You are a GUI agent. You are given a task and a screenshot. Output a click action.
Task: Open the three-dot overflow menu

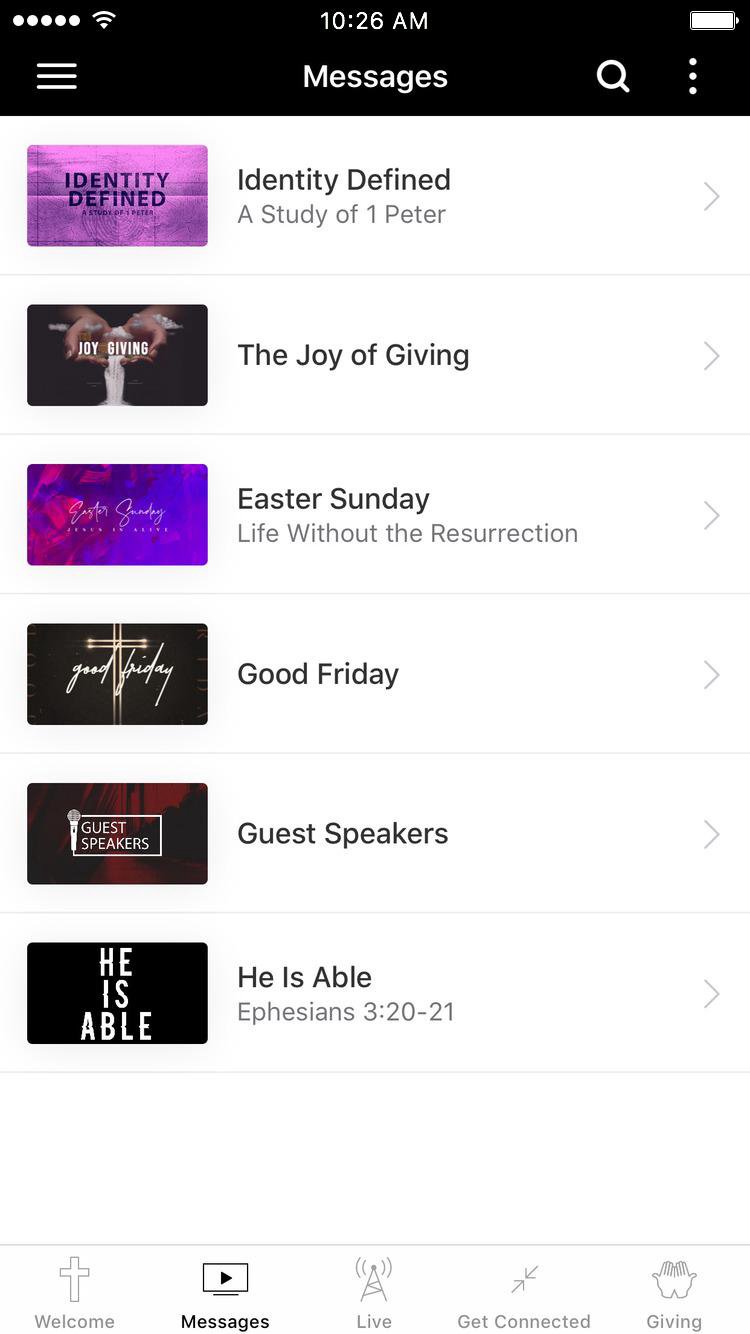692,77
